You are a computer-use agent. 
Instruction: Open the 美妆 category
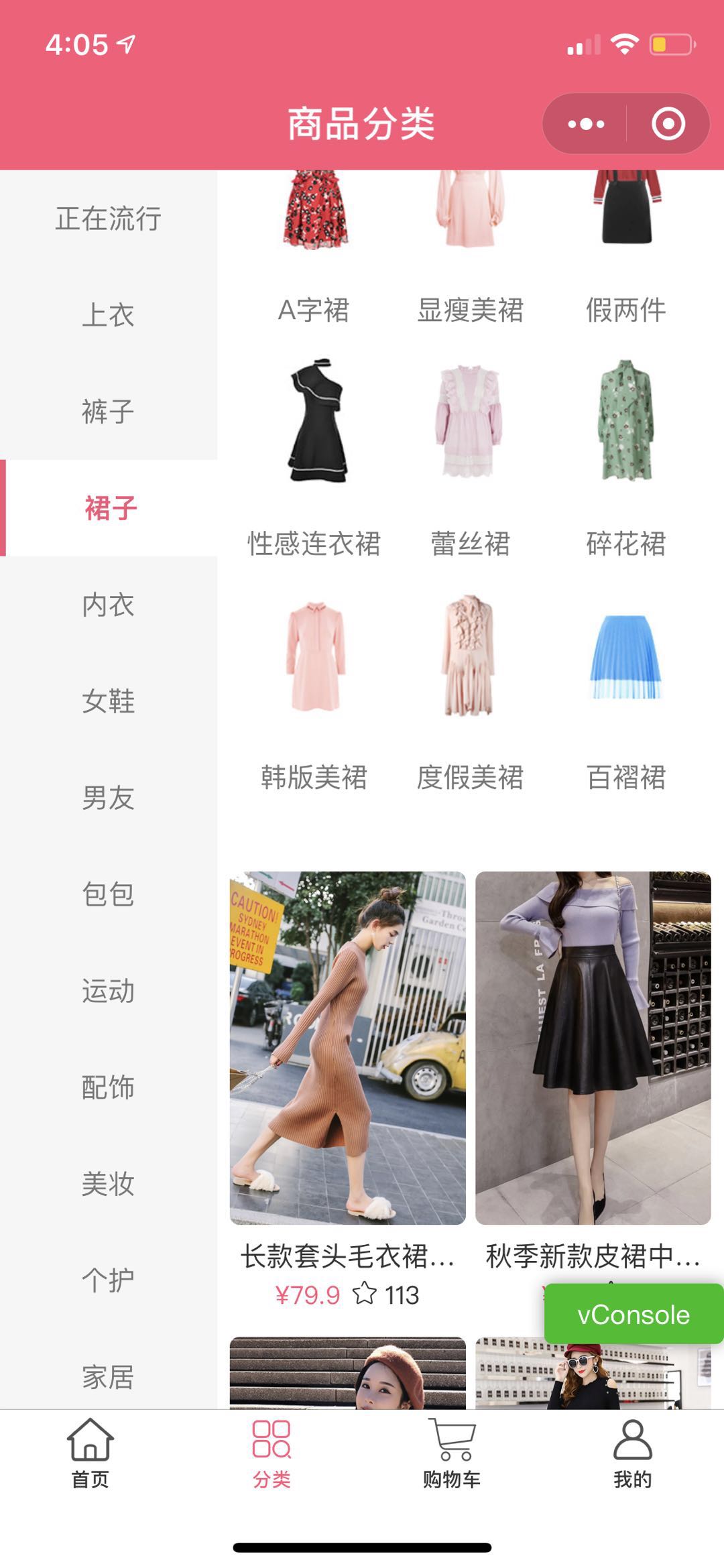[x=109, y=1184]
